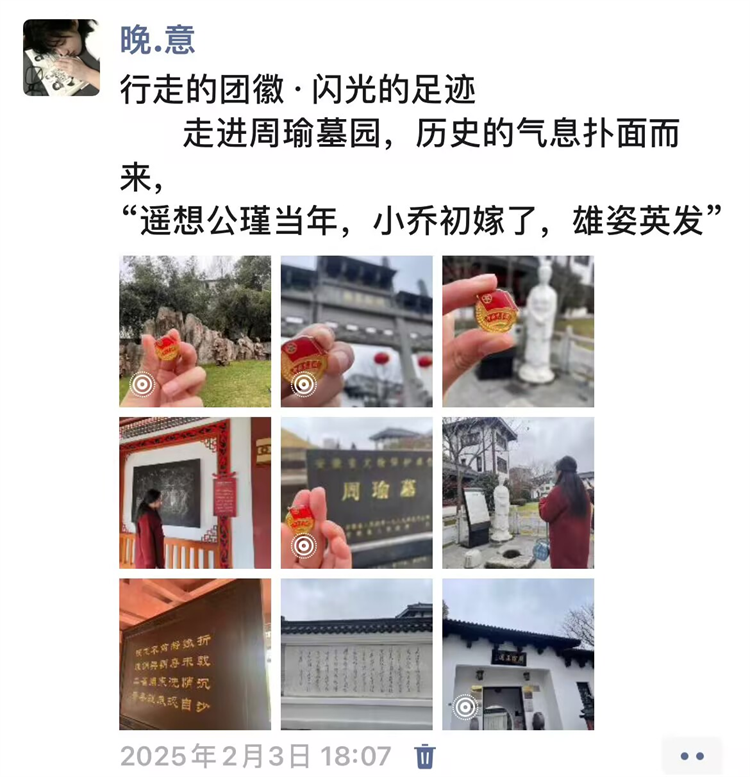Open the white building entrance photo
The width and height of the screenshot is (750, 777).
(x=518, y=654)
